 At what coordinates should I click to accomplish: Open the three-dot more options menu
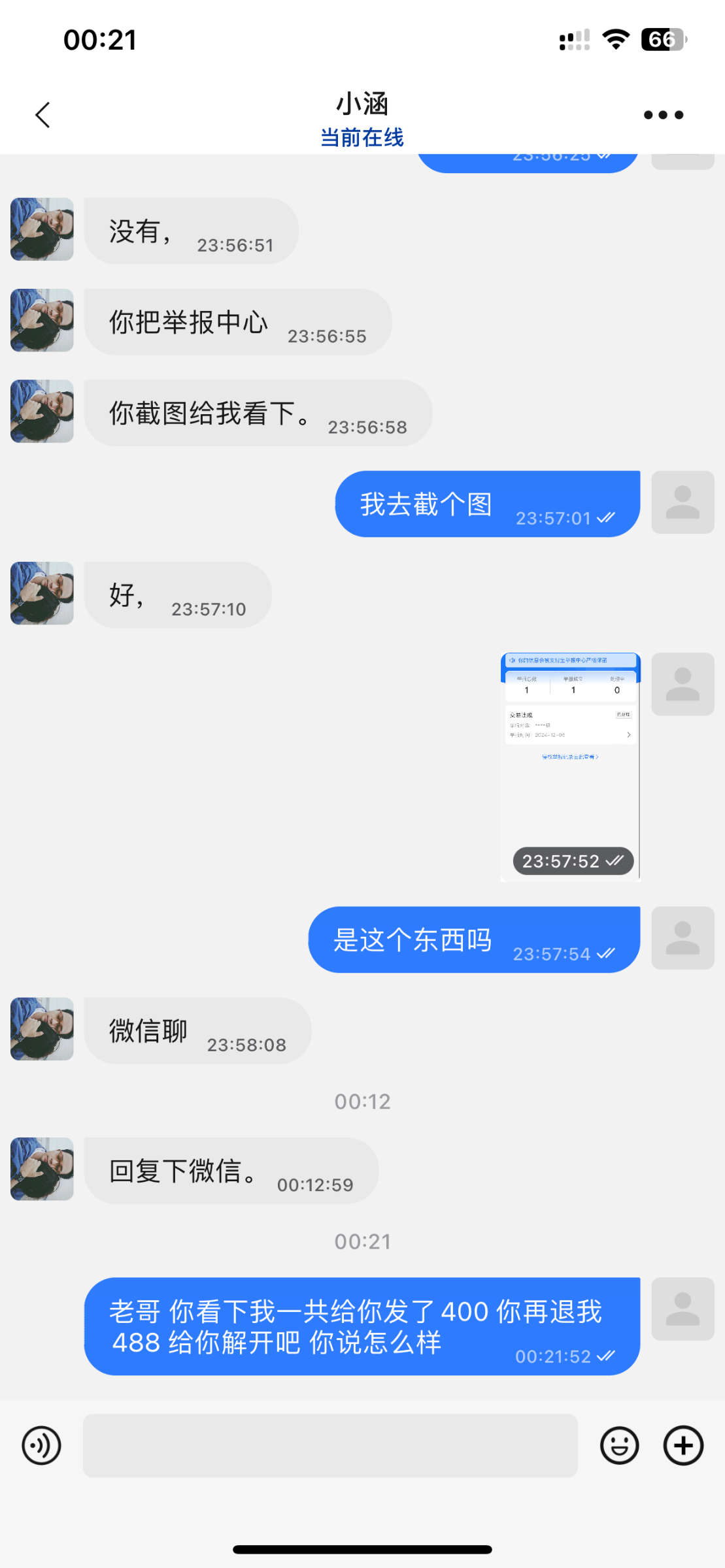point(664,115)
